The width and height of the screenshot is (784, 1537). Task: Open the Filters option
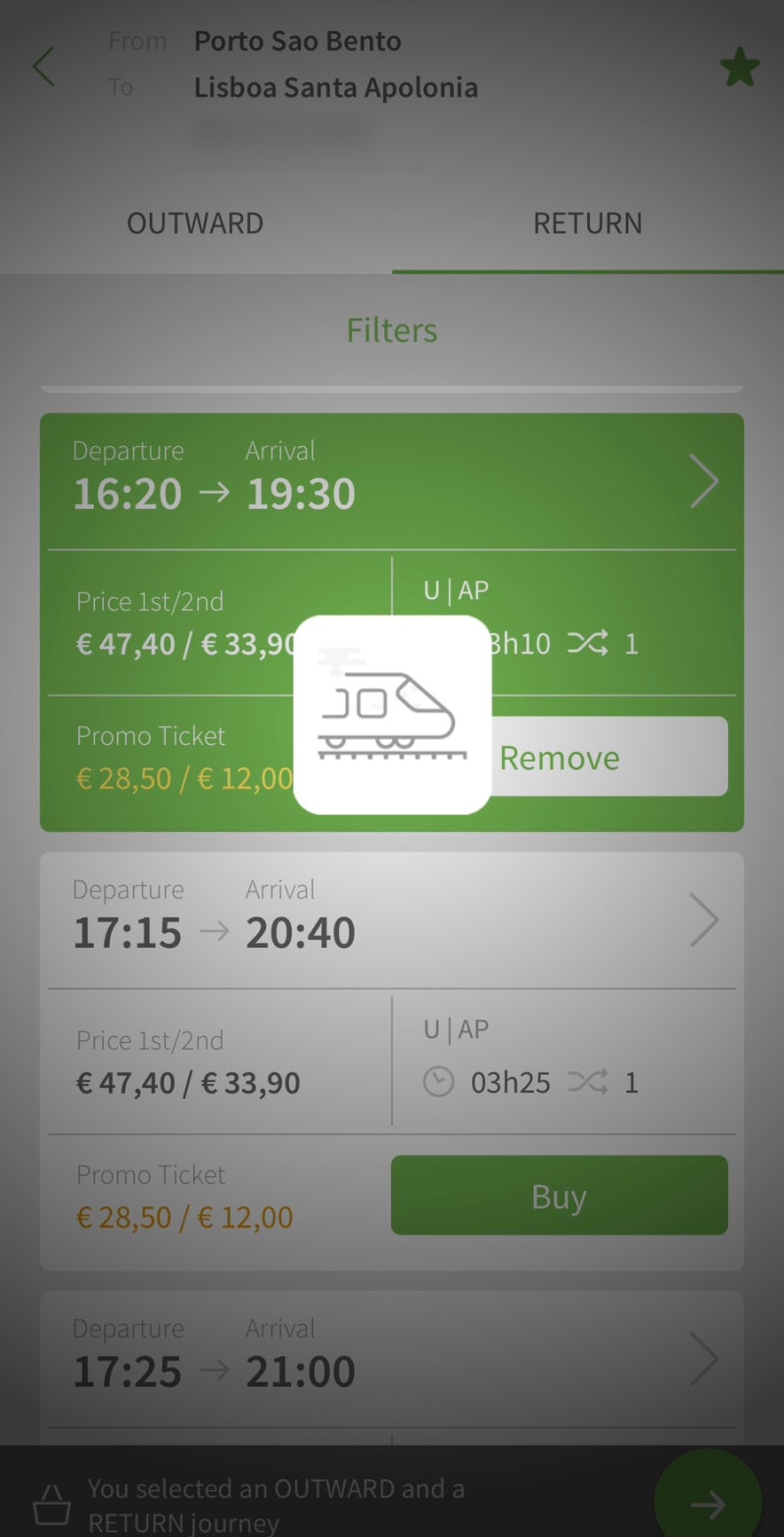(392, 330)
